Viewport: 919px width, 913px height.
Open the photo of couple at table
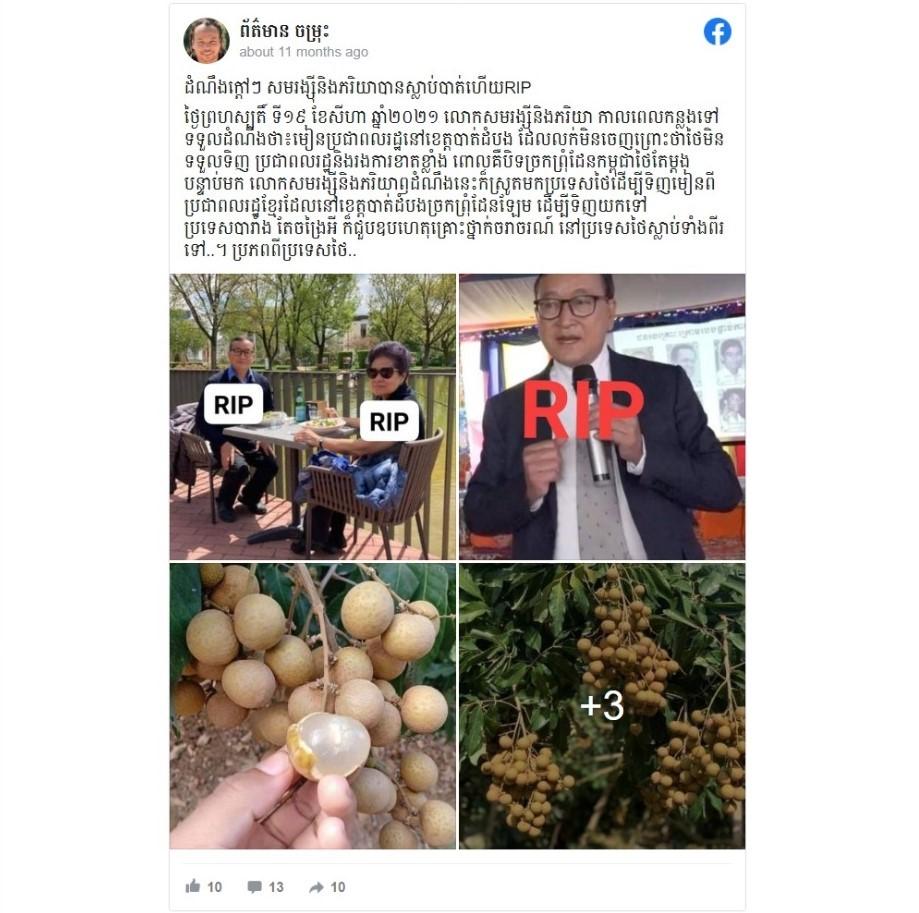click(x=312, y=416)
